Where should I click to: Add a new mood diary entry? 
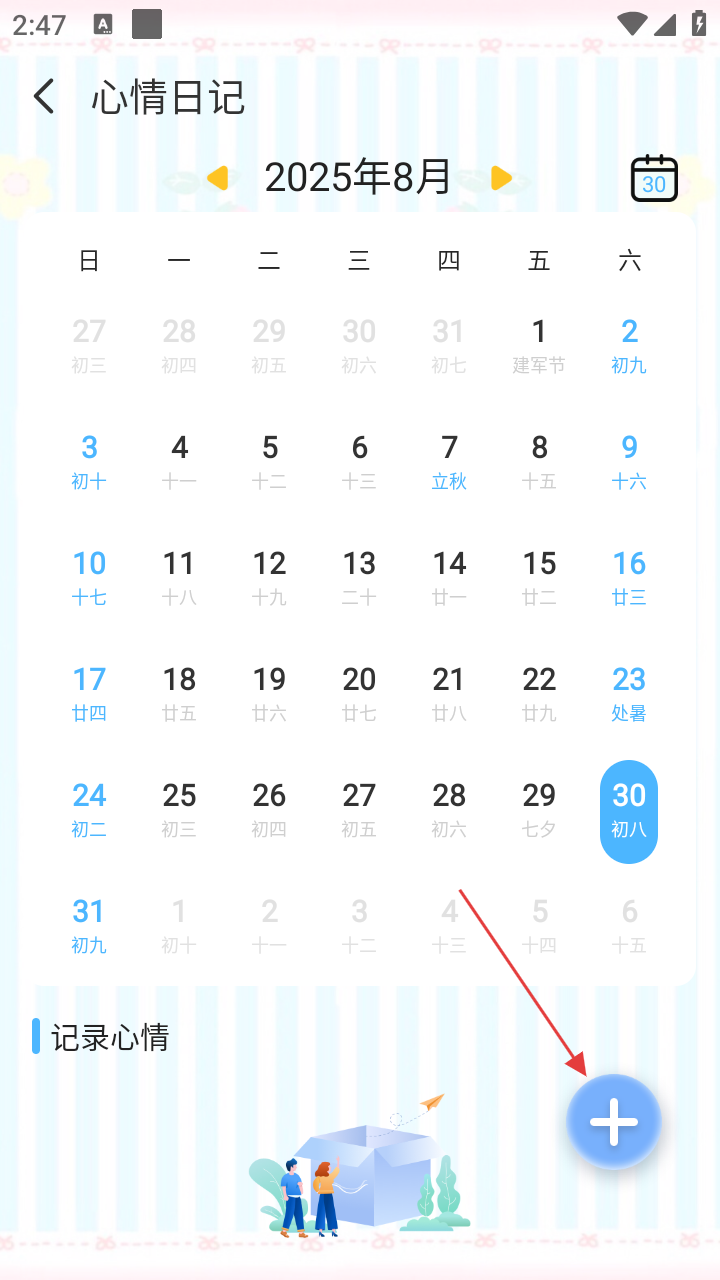click(613, 1122)
